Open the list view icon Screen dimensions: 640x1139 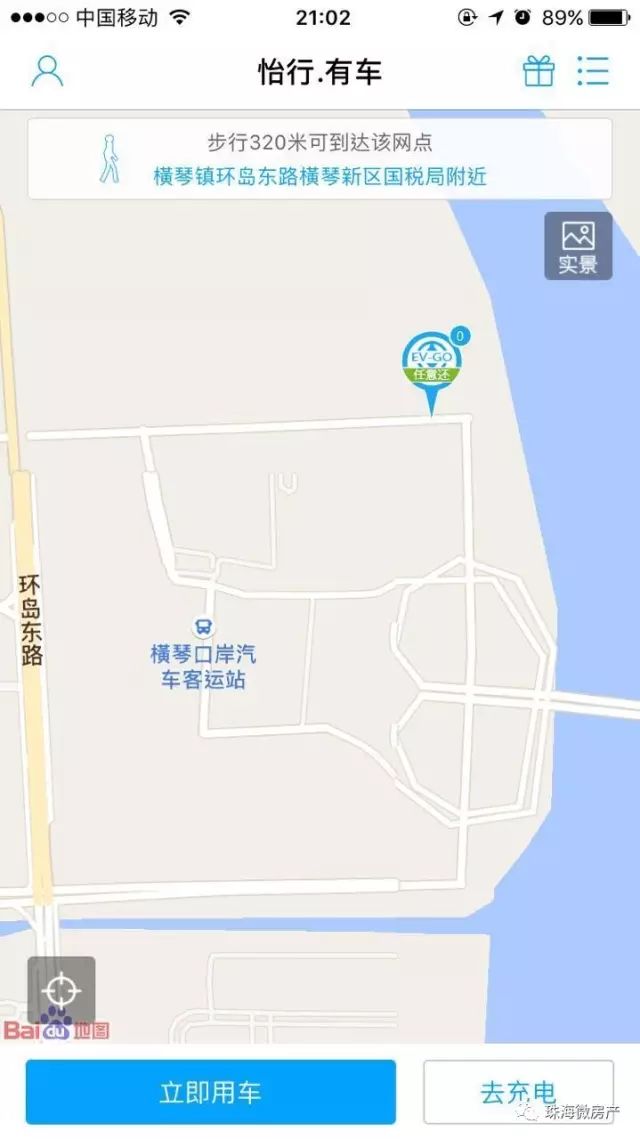tap(593, 71)
